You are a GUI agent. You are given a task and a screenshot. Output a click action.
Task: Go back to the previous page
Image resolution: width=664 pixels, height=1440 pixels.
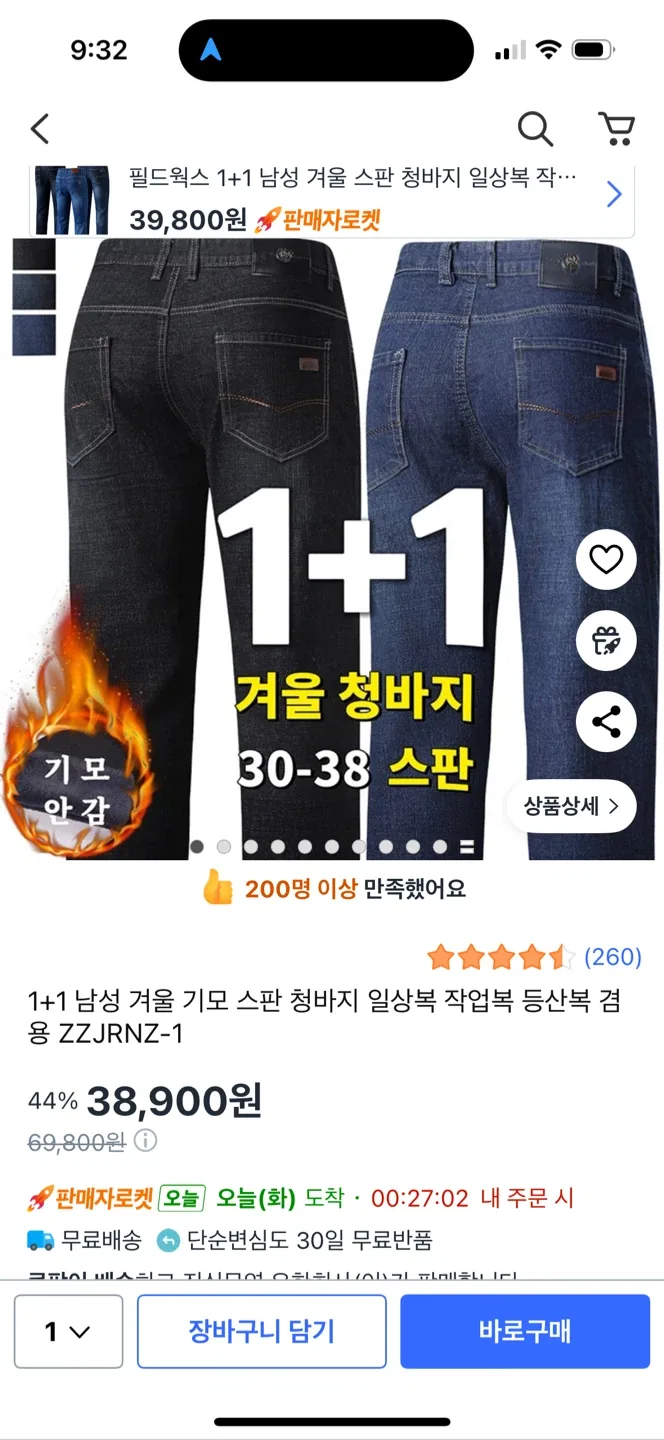40,129
